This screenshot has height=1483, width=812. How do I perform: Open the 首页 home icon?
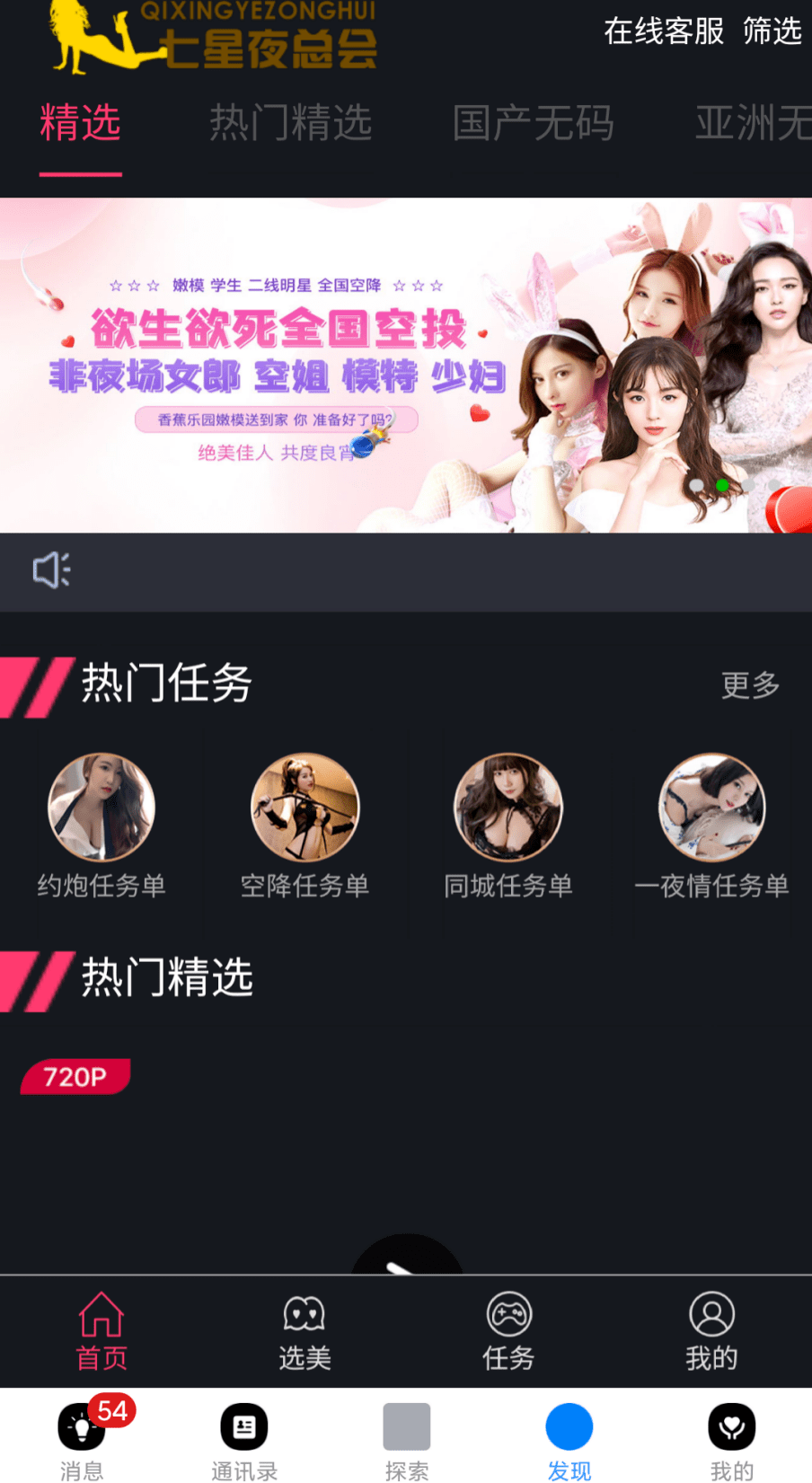(x=100, y=1331)
